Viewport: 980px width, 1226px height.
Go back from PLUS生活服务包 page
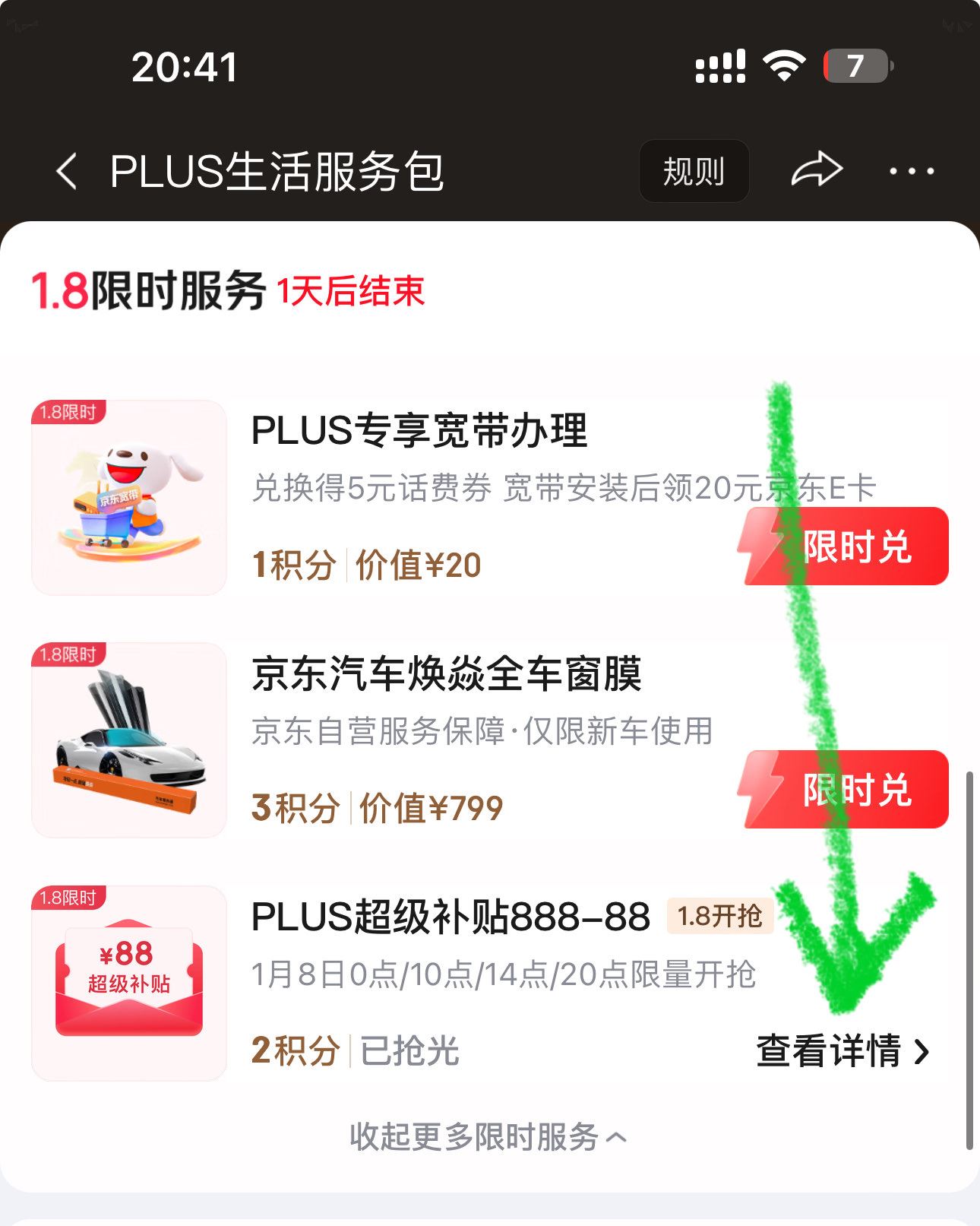click(x=67, y=171)
